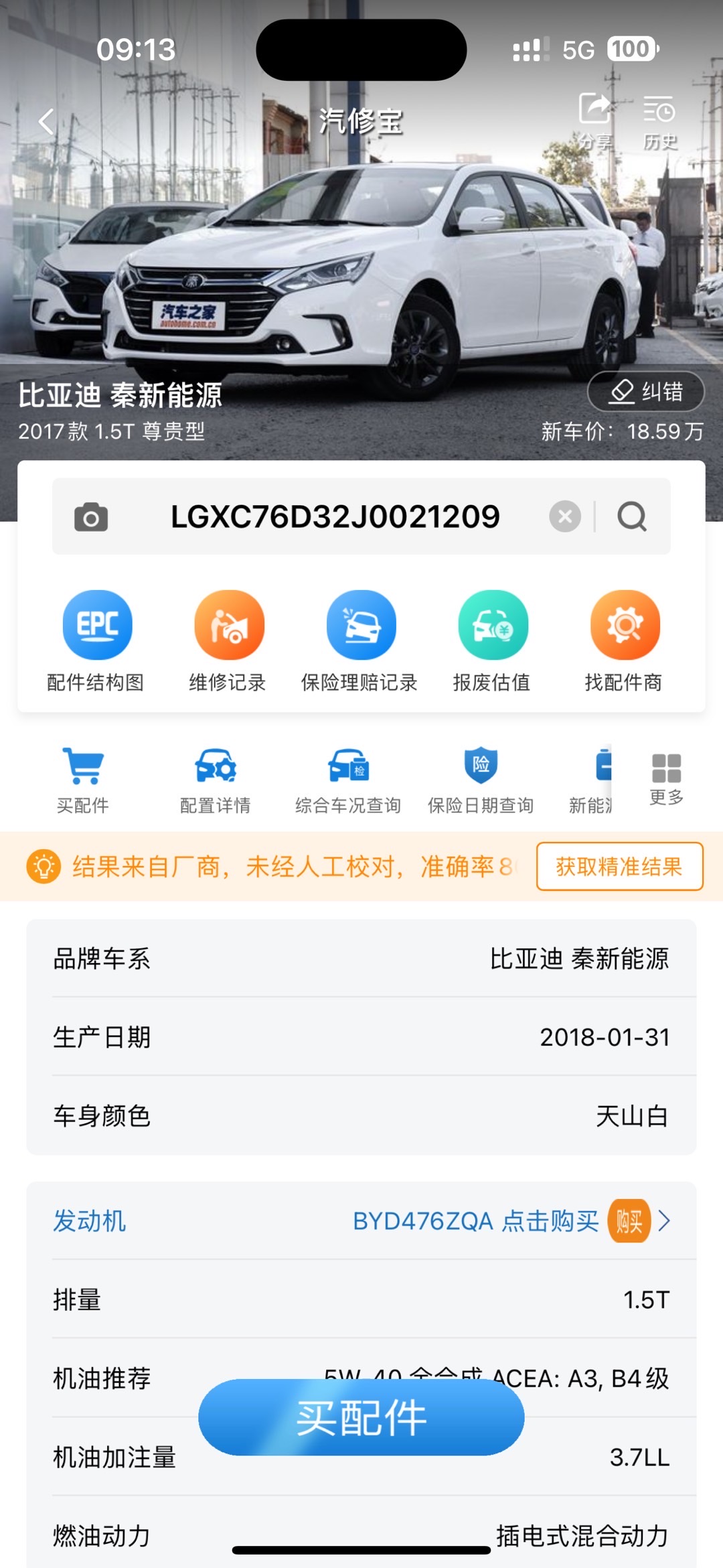Go back with the top-left arrow
Viewport: 723px width, 1568px height.
45,121
